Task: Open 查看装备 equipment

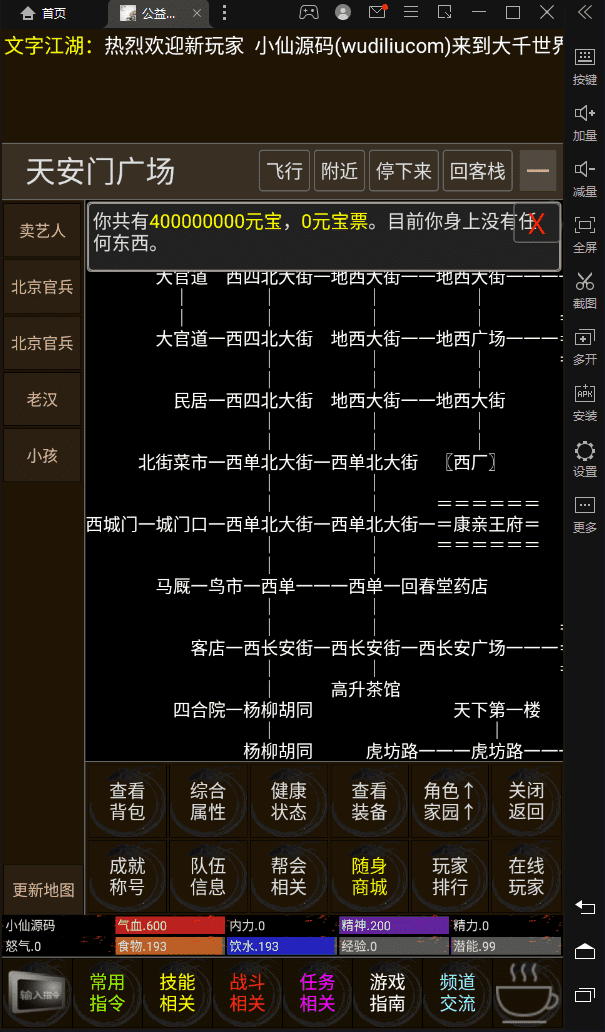Action: [x=369, y=801]
